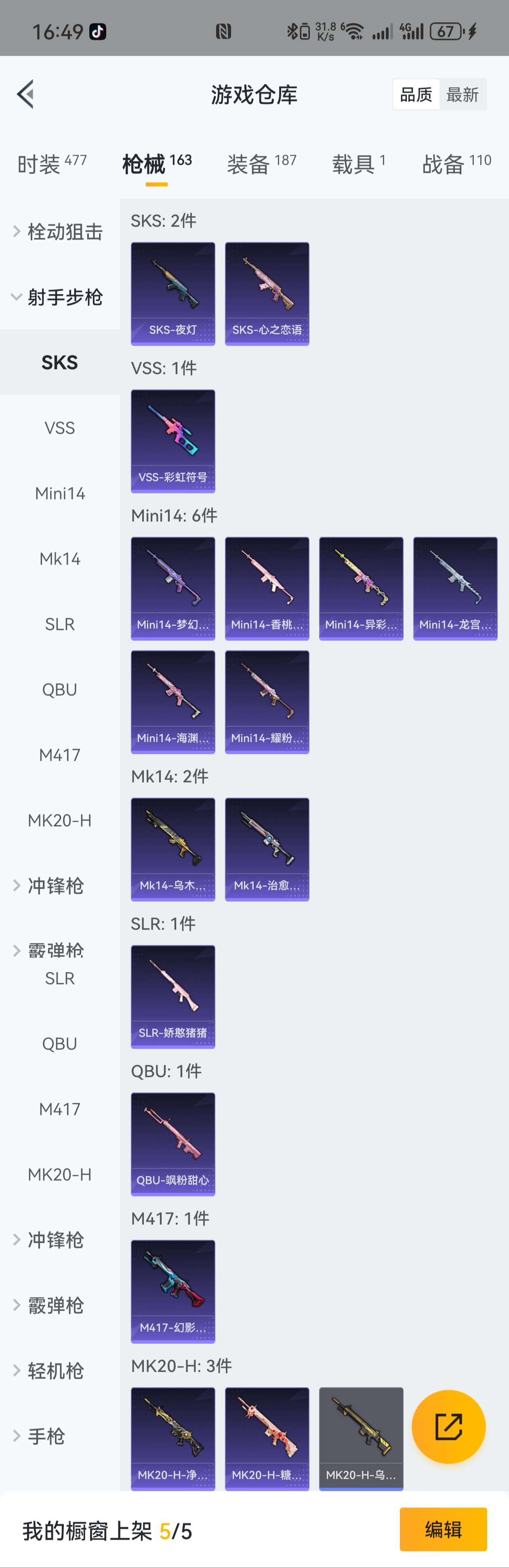Sort by 品质
The height and width of the screenshot is (1568, 509).
point(416,94)
